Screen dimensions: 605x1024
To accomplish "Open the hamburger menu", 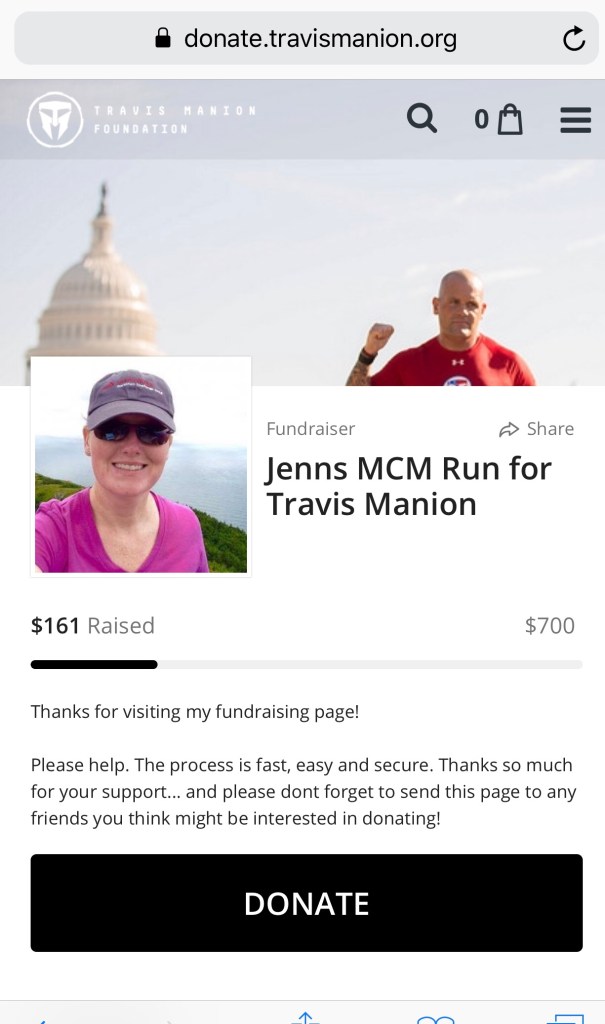I will coord(575,120).
